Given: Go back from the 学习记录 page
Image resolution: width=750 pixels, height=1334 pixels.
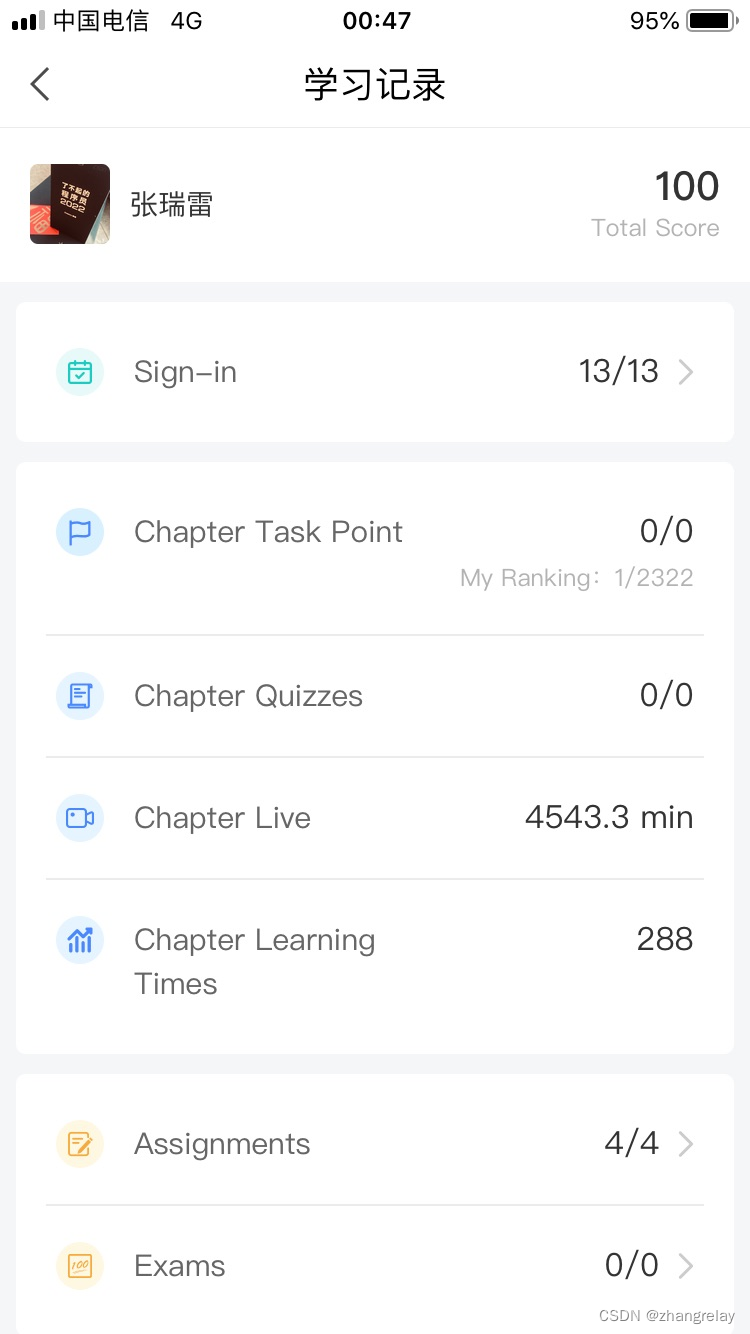Looking at the screenshot, I should tap(40, 85).
